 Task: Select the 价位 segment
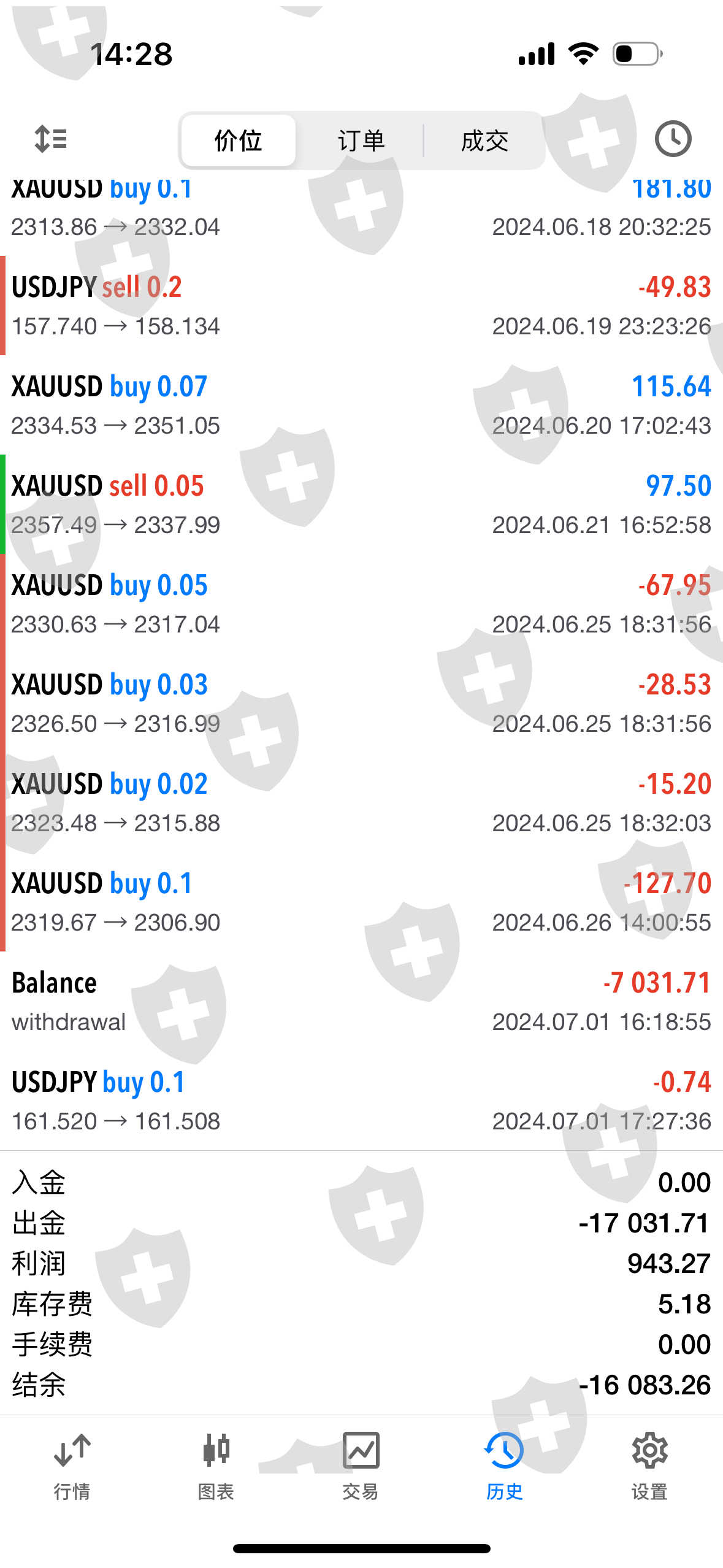239,140
